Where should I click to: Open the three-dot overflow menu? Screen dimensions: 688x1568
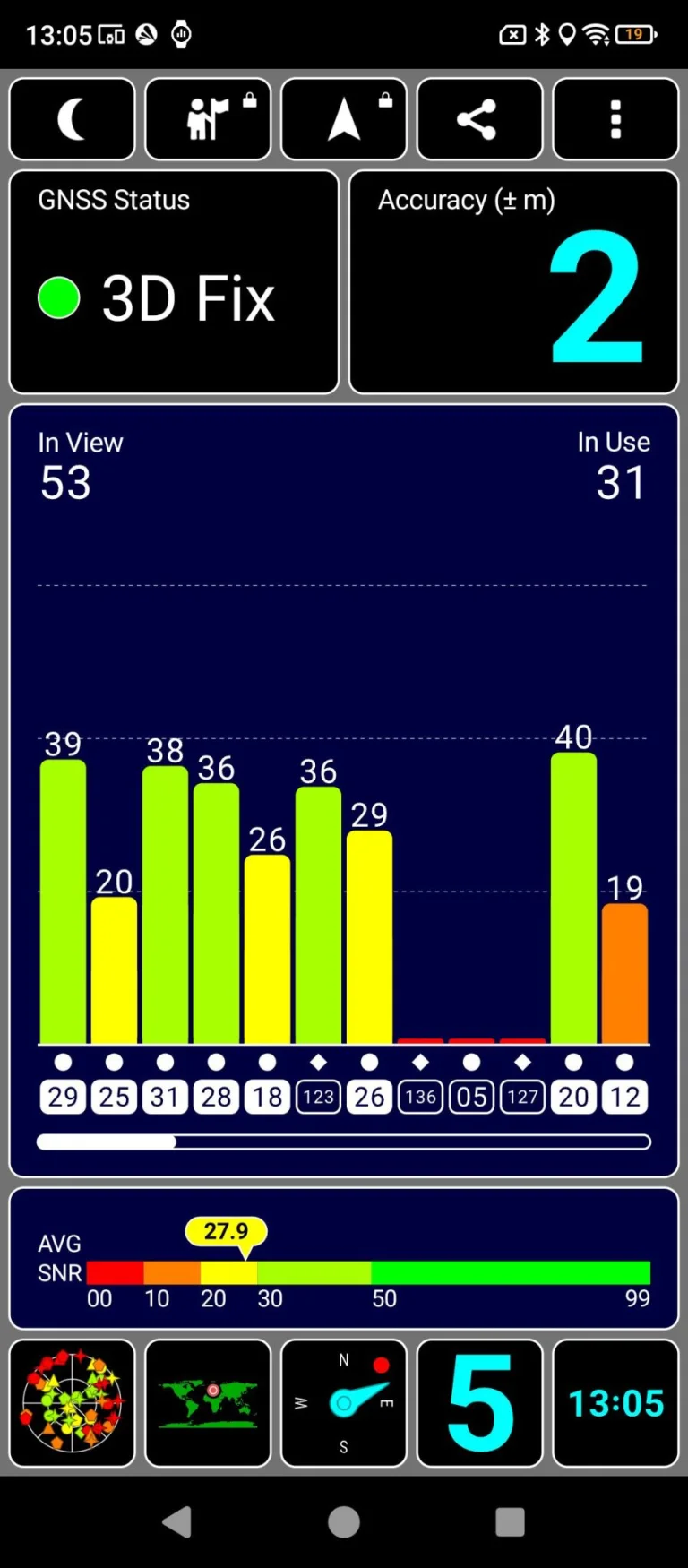[615, 119]
